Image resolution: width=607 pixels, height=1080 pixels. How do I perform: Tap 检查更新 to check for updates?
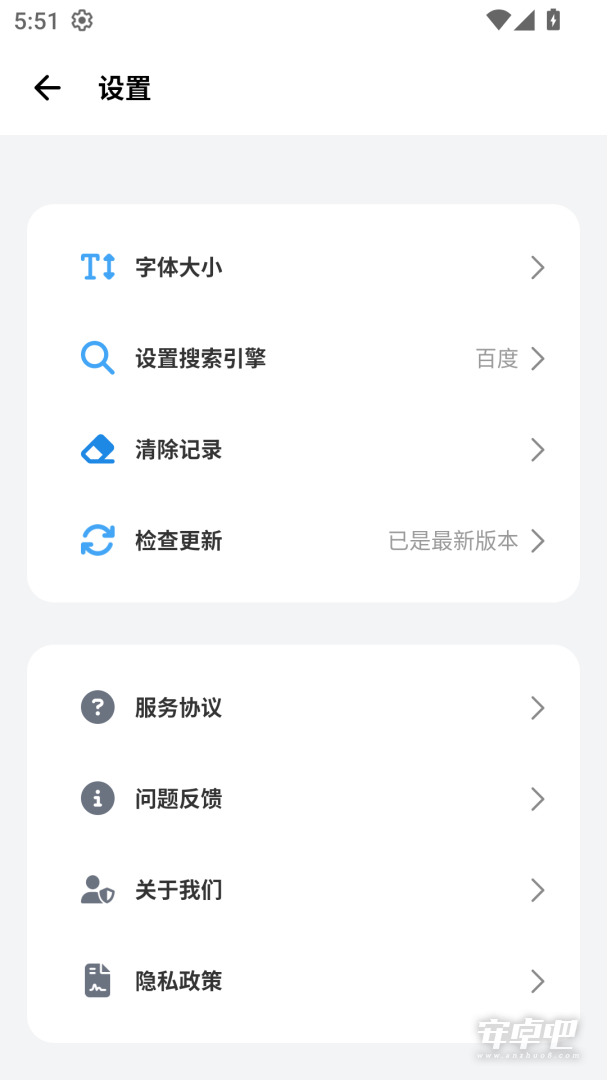point(303,541)
